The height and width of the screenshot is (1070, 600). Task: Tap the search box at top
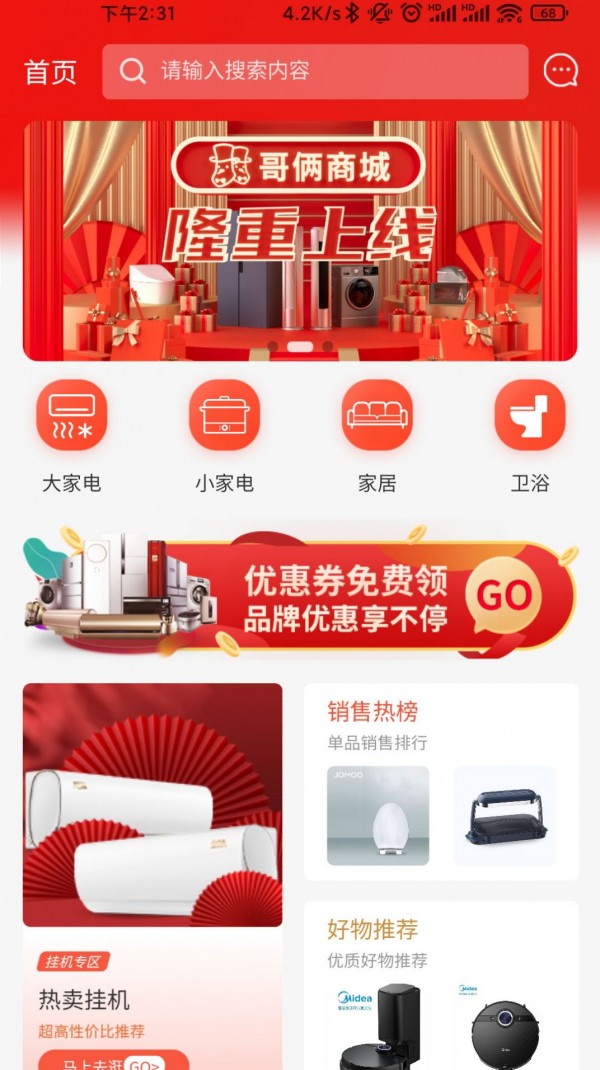315,71
